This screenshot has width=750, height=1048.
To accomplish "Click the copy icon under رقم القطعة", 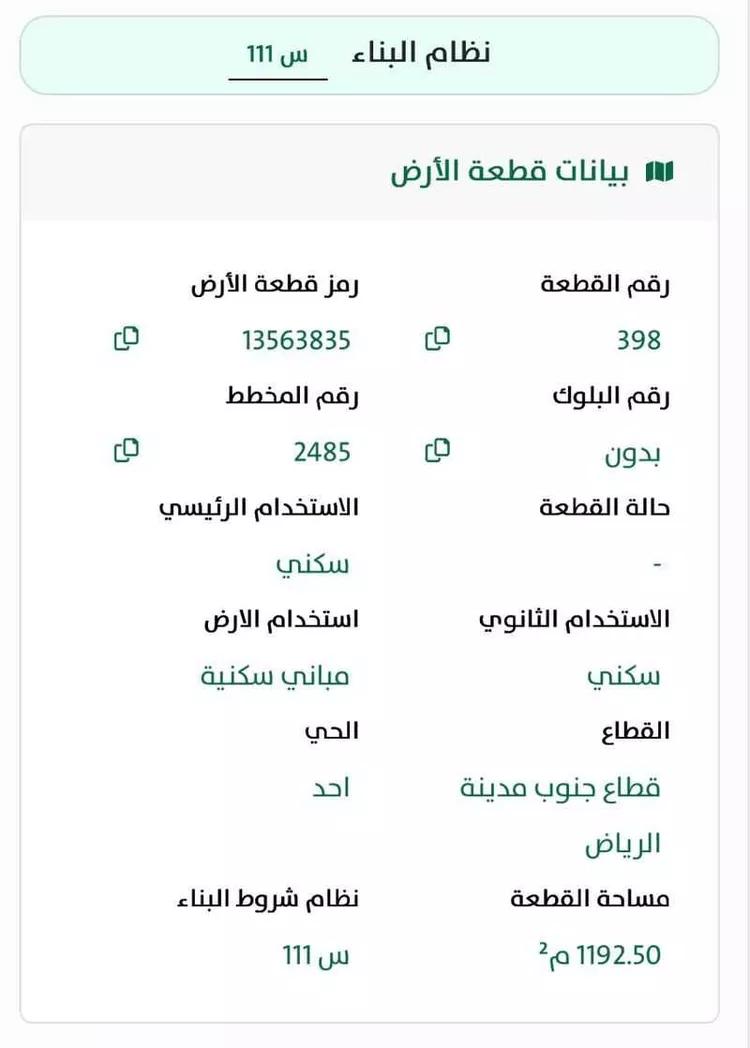I will pyautogui.click(x=437, y=340).
